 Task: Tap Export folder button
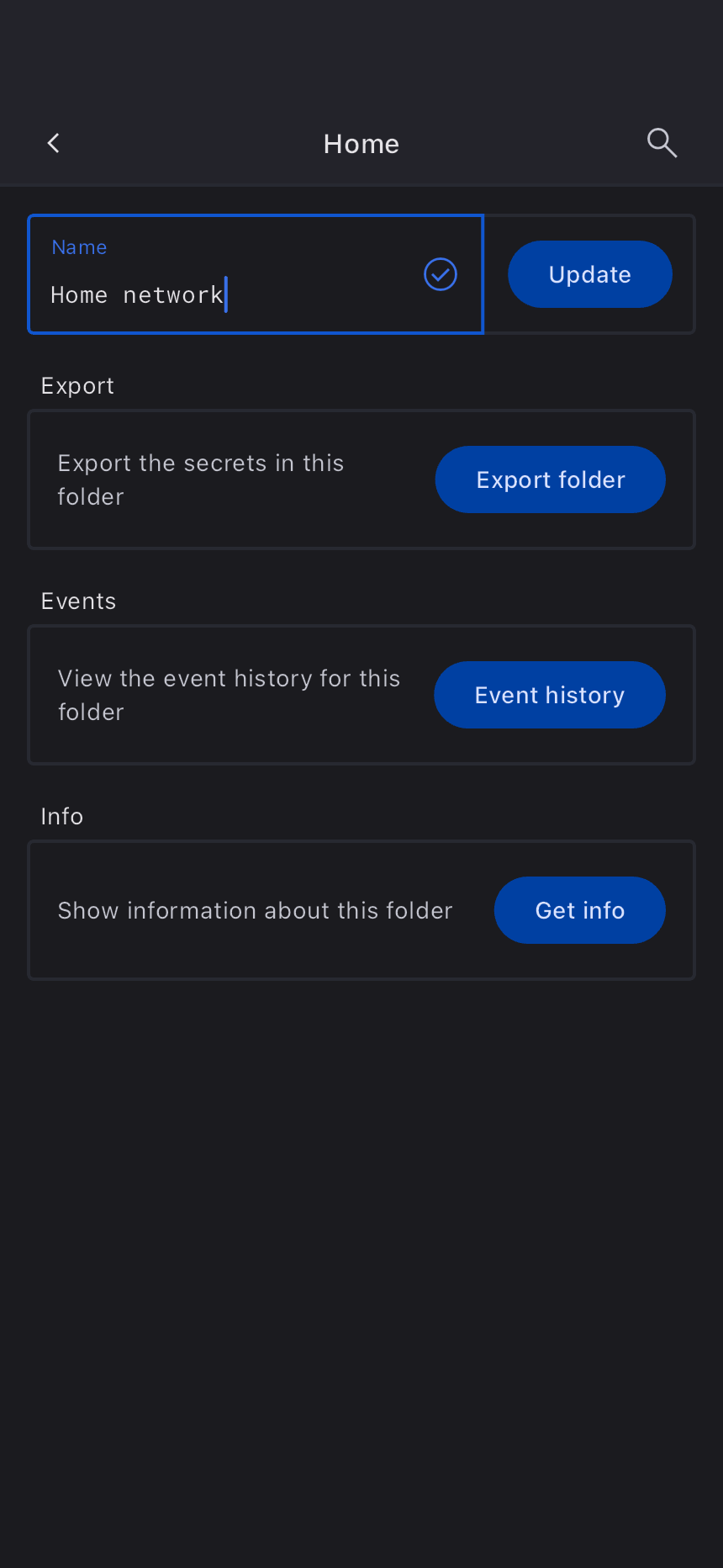(x=550, y=479)
